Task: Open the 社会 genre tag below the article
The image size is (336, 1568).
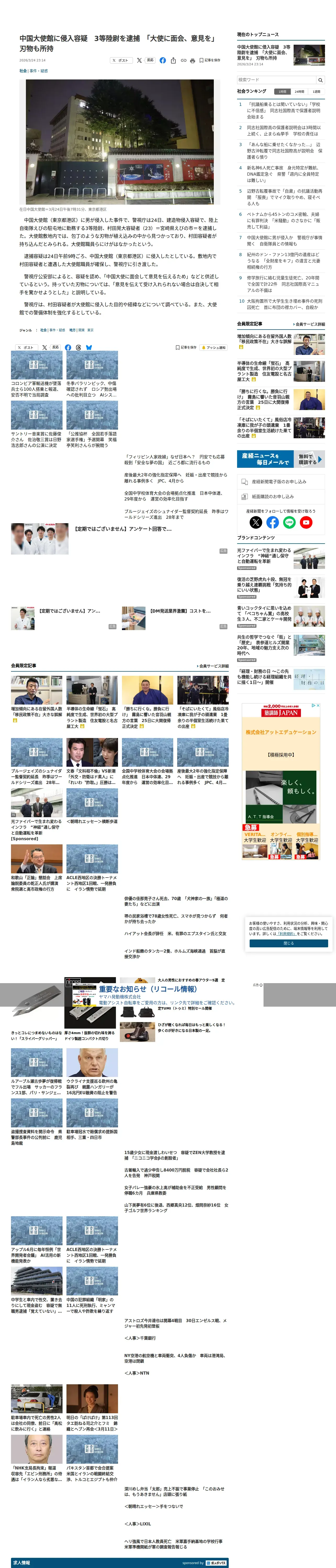Action: pyautogui.click(x=43, y=330)
